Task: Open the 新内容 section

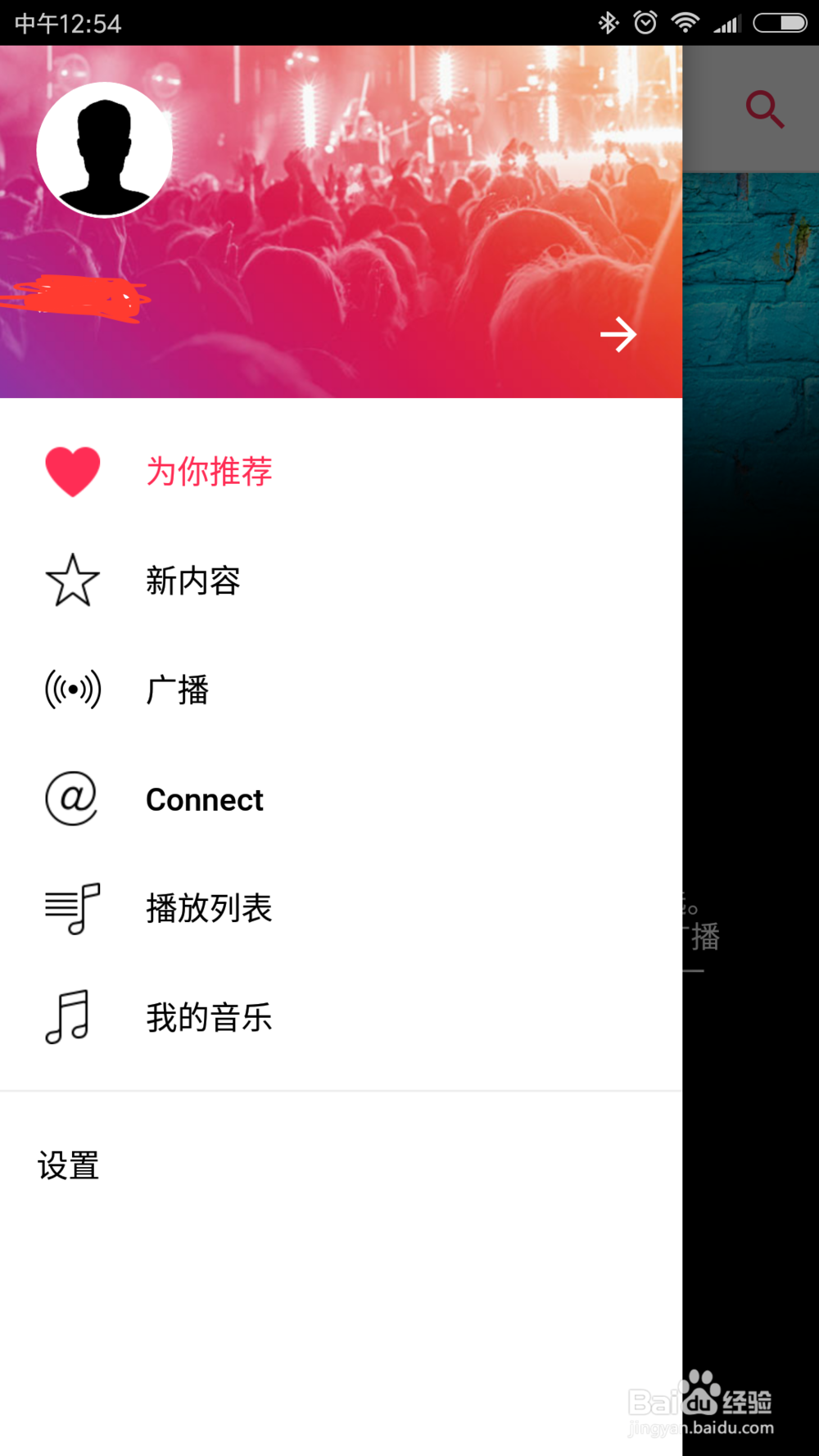Action: tap(193, 581)
